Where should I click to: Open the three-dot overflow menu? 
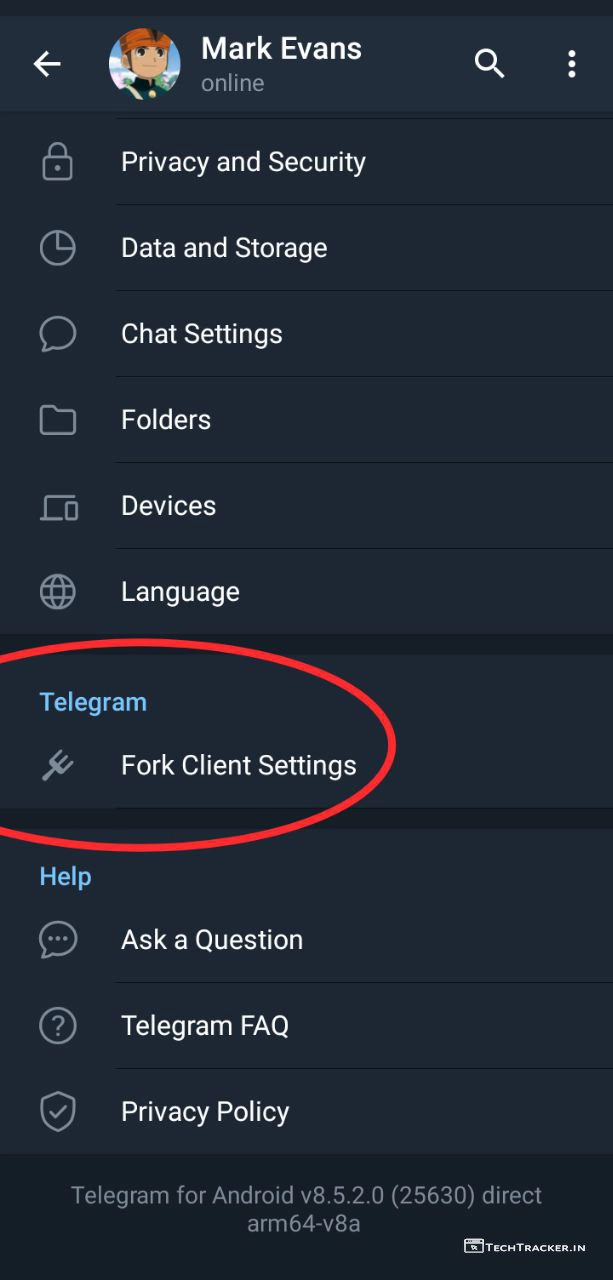[571, 64]
